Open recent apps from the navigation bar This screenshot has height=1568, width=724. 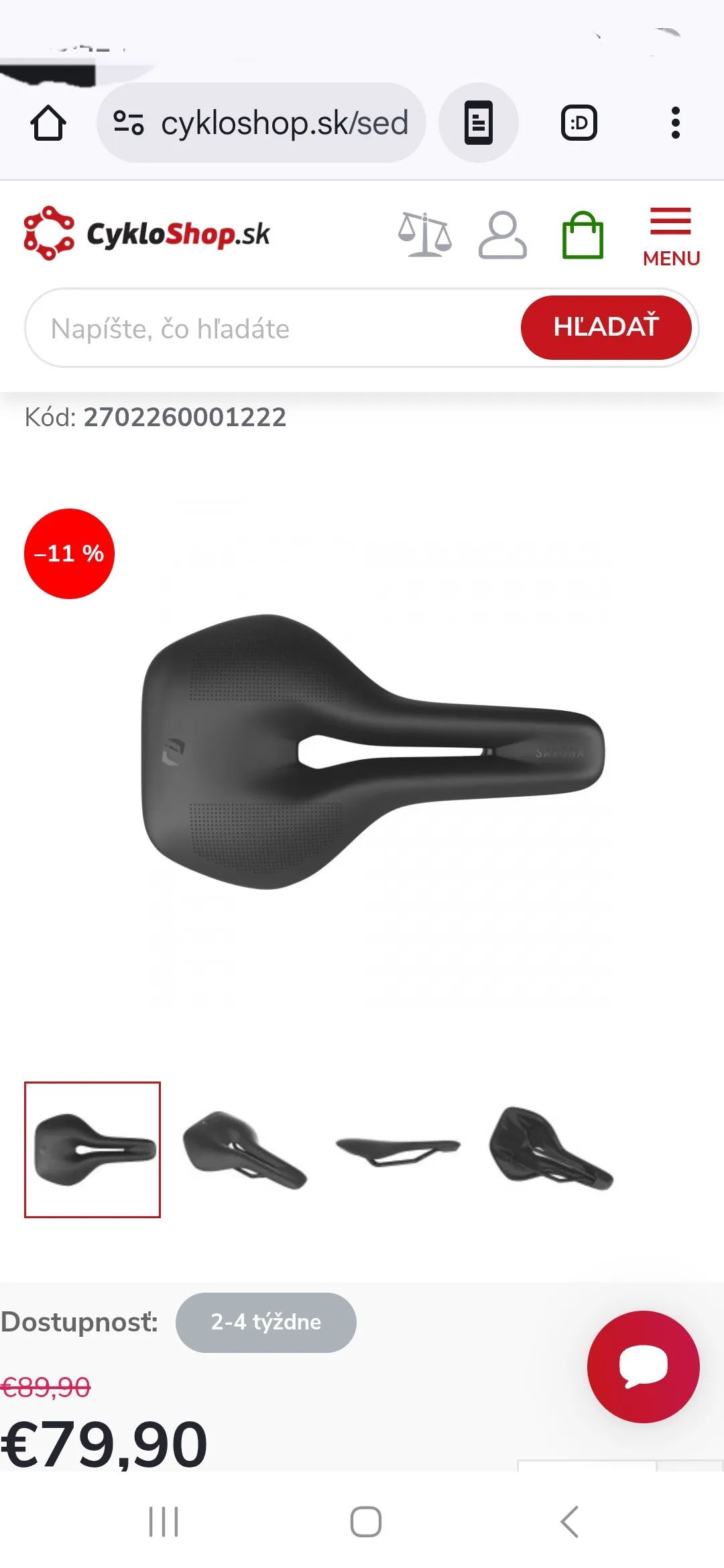coord(164,1521)
